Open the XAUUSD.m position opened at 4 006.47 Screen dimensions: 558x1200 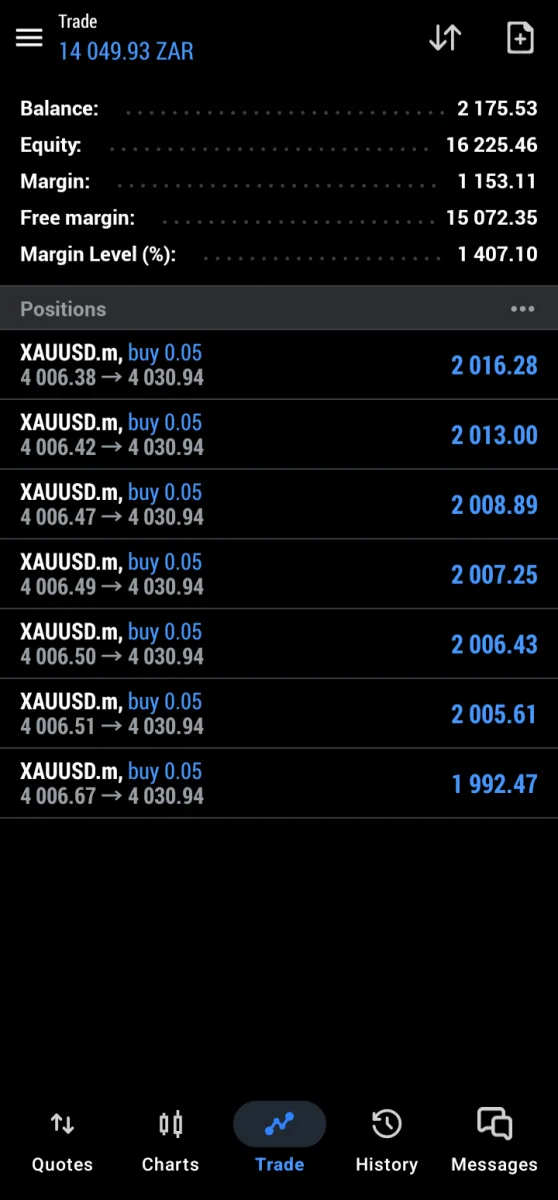(279, 505)
